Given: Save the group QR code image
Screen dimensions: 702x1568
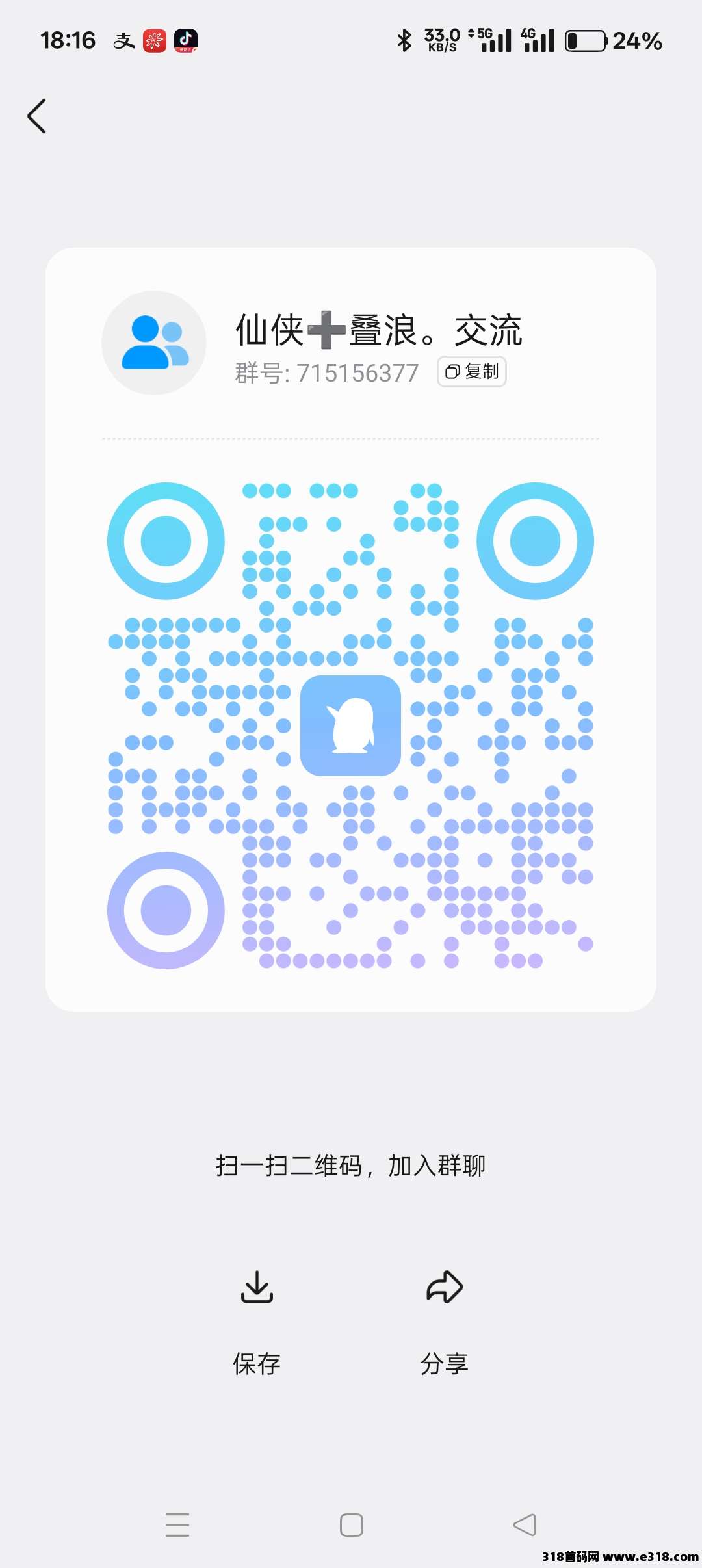Looking at the screenshot, I should tap(257, 1320).
